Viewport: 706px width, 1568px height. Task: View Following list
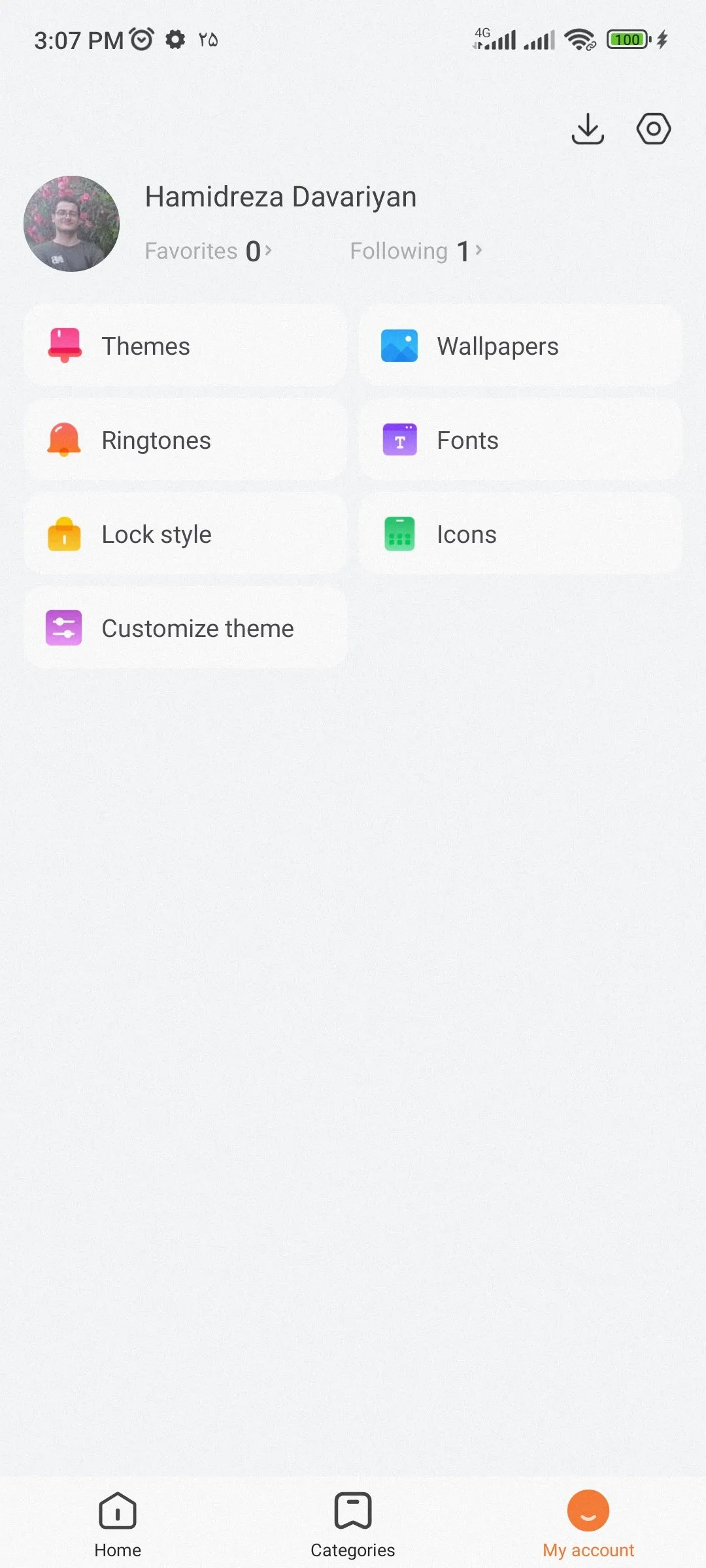coord(416,251)
